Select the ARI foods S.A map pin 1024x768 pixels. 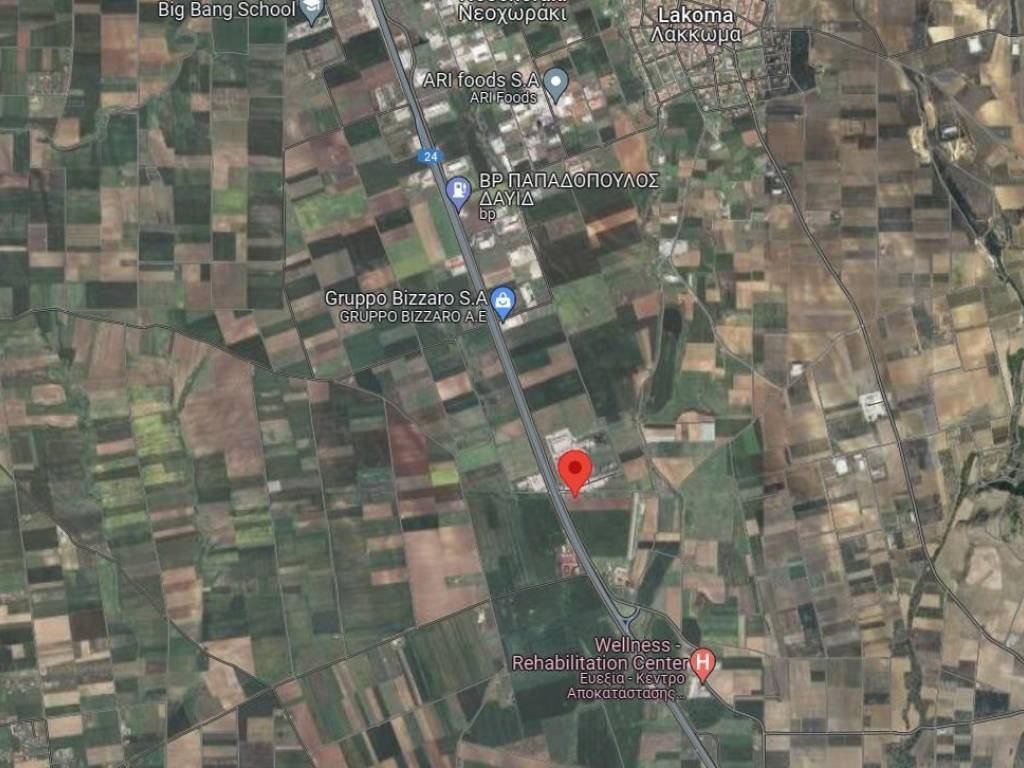coord(556,82)
